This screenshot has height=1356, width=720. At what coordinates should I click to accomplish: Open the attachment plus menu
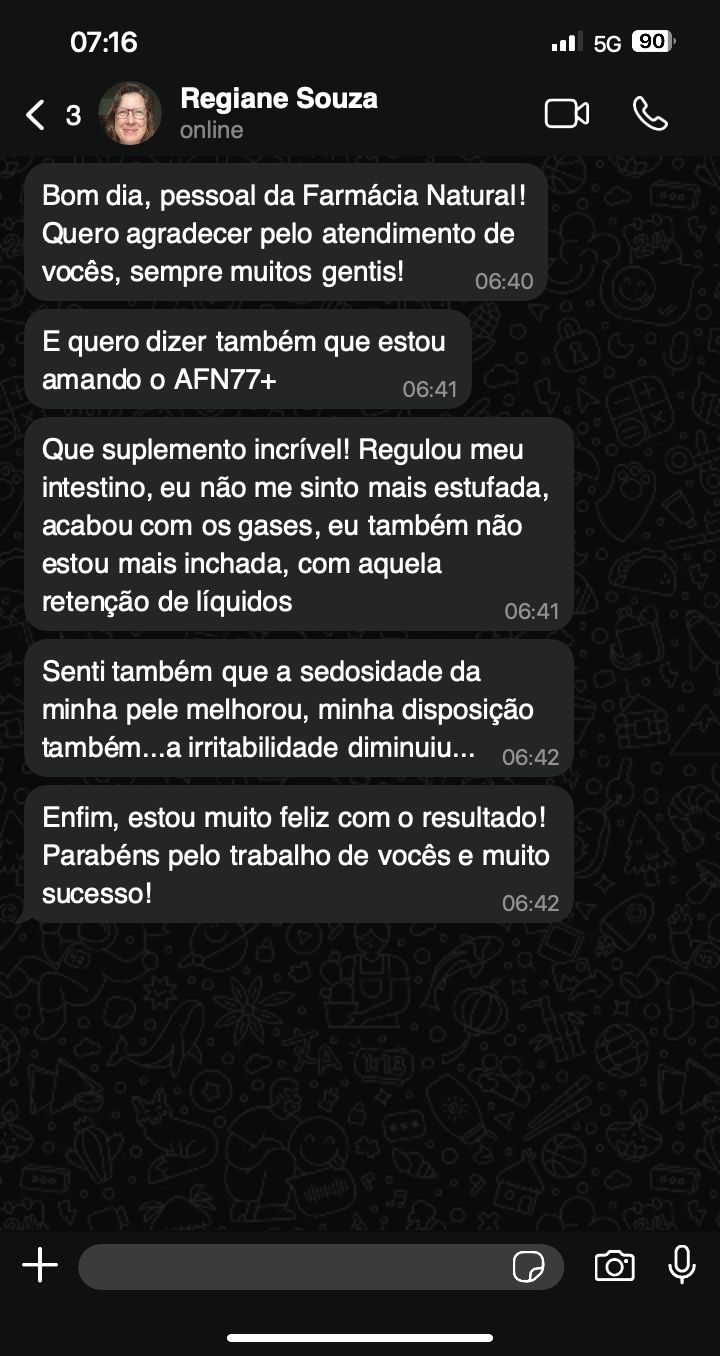click(40, 1266)
